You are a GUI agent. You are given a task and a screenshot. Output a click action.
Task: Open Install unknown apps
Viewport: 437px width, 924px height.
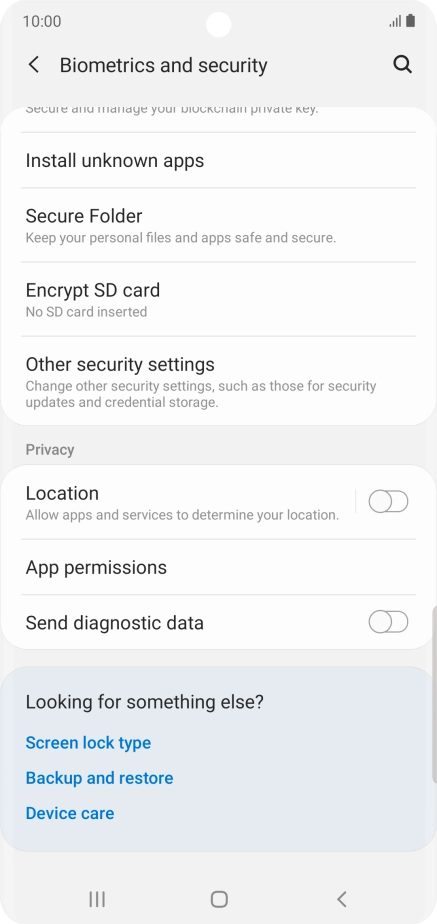218,160
